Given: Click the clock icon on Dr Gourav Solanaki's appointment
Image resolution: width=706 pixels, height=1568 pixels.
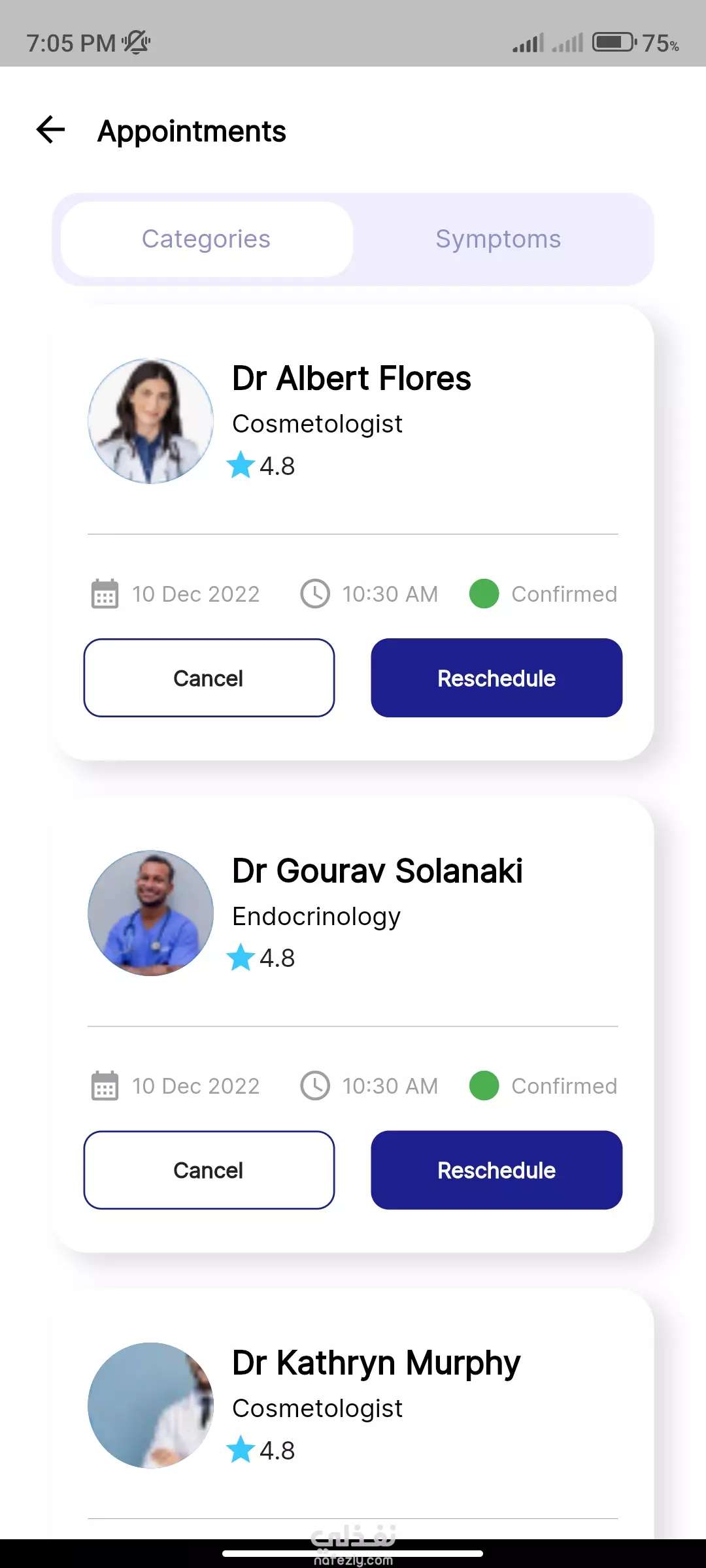Looking at the screenshot, I should (x=315, y=1085).
